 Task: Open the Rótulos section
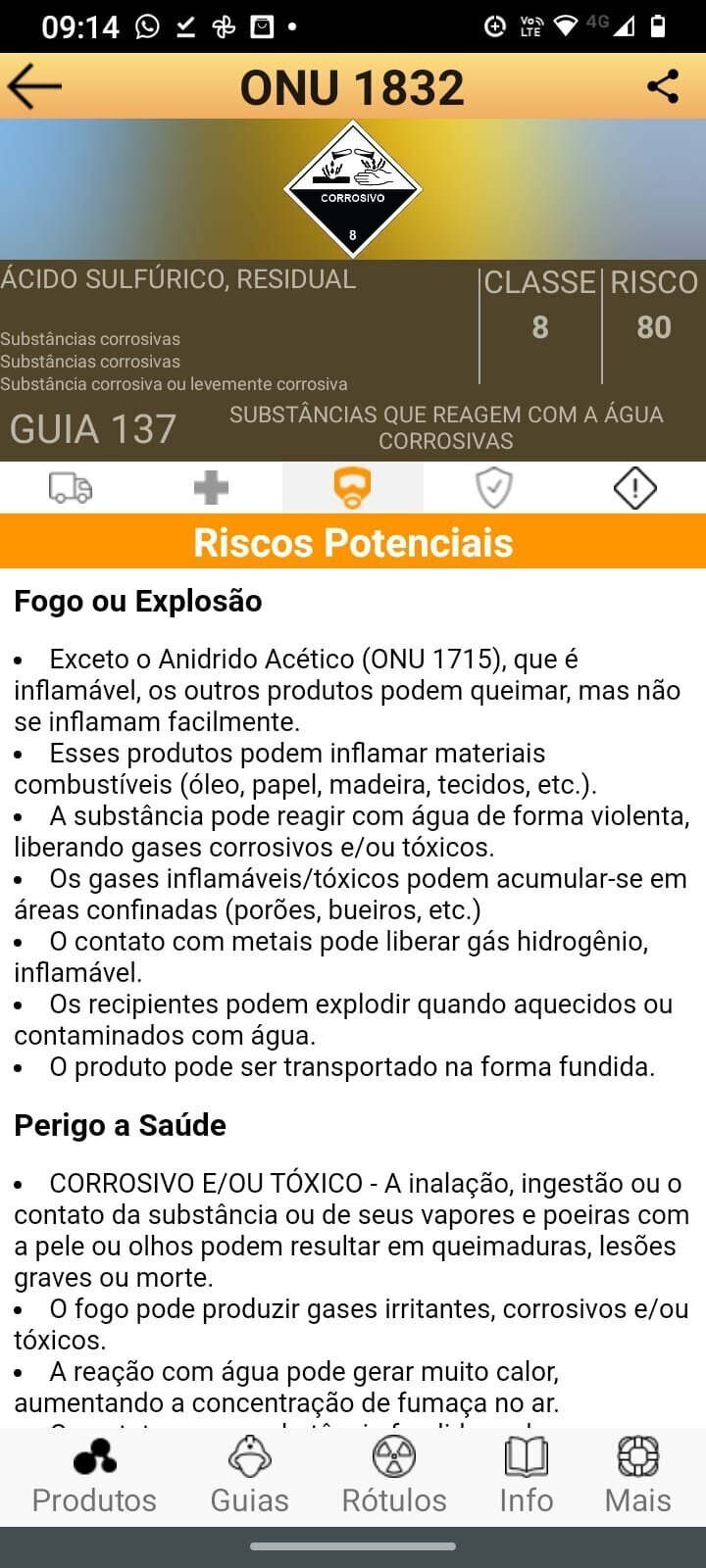coord(394,1477)
